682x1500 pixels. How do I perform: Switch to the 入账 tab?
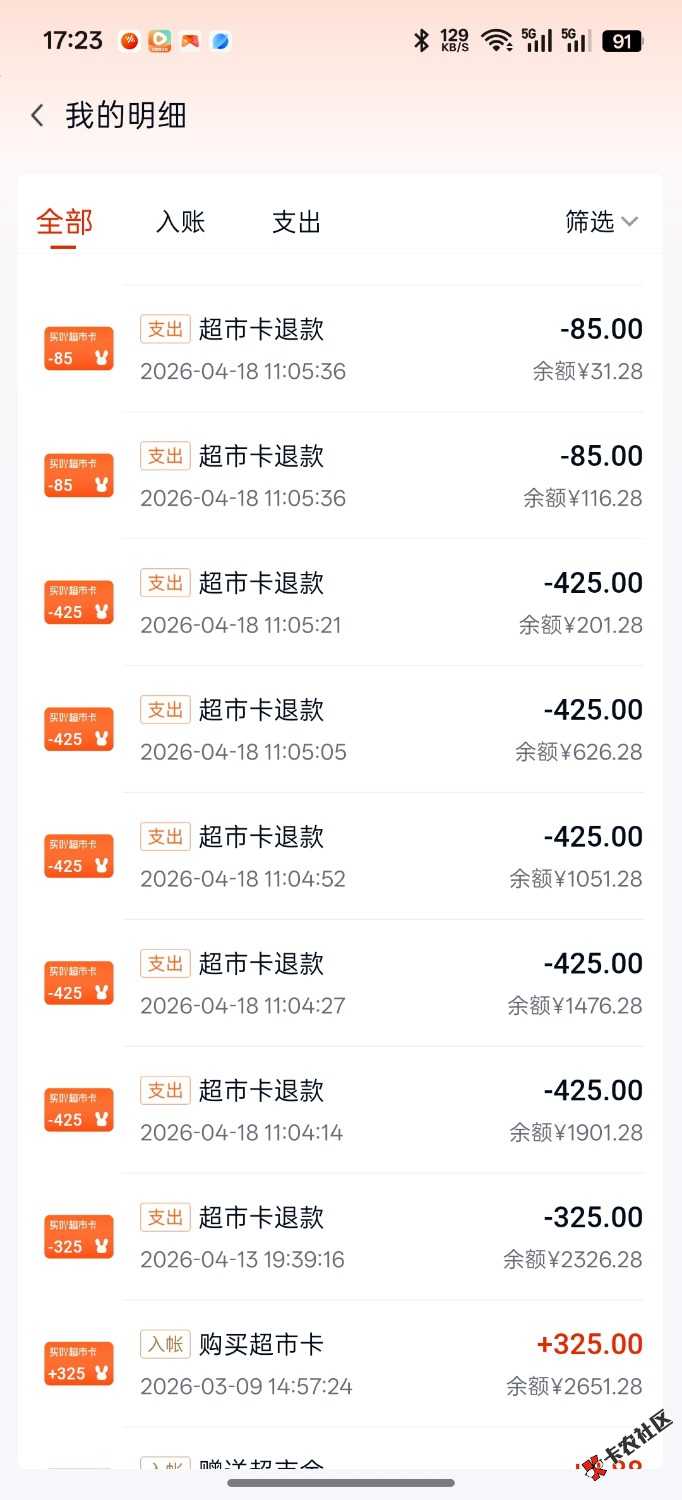(181, 222)
